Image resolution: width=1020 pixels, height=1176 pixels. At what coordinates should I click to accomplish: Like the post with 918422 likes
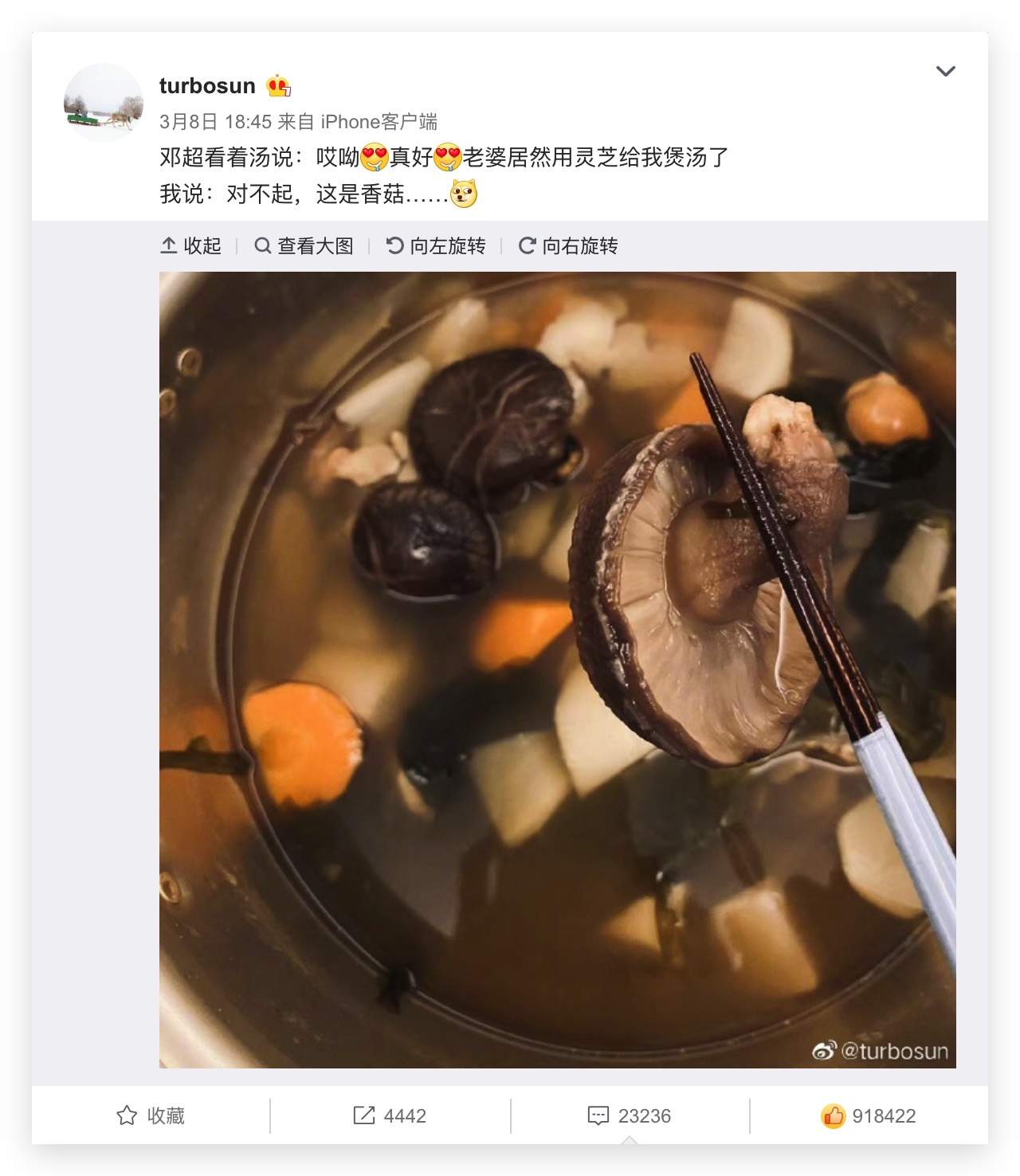(869, 1115)
